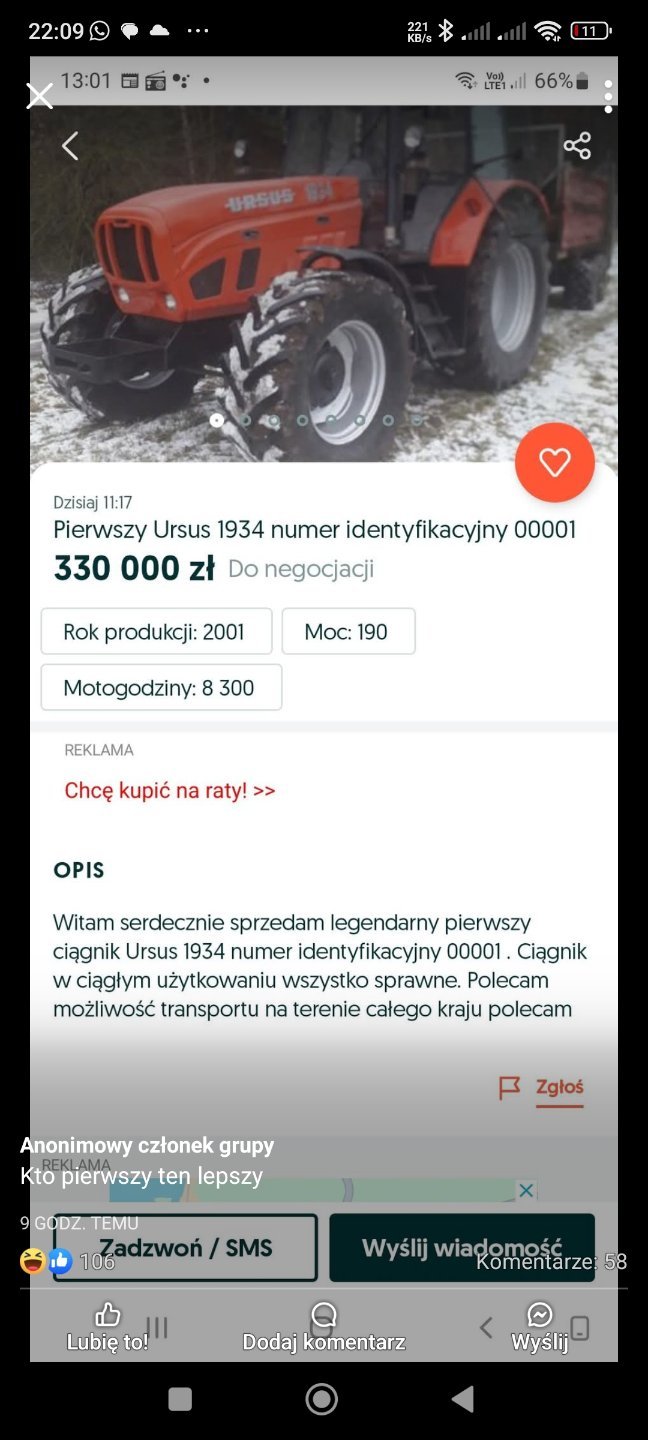Go to the home screen
648x1440 pixels.
pyautogui.click(x=321, y=1399)
